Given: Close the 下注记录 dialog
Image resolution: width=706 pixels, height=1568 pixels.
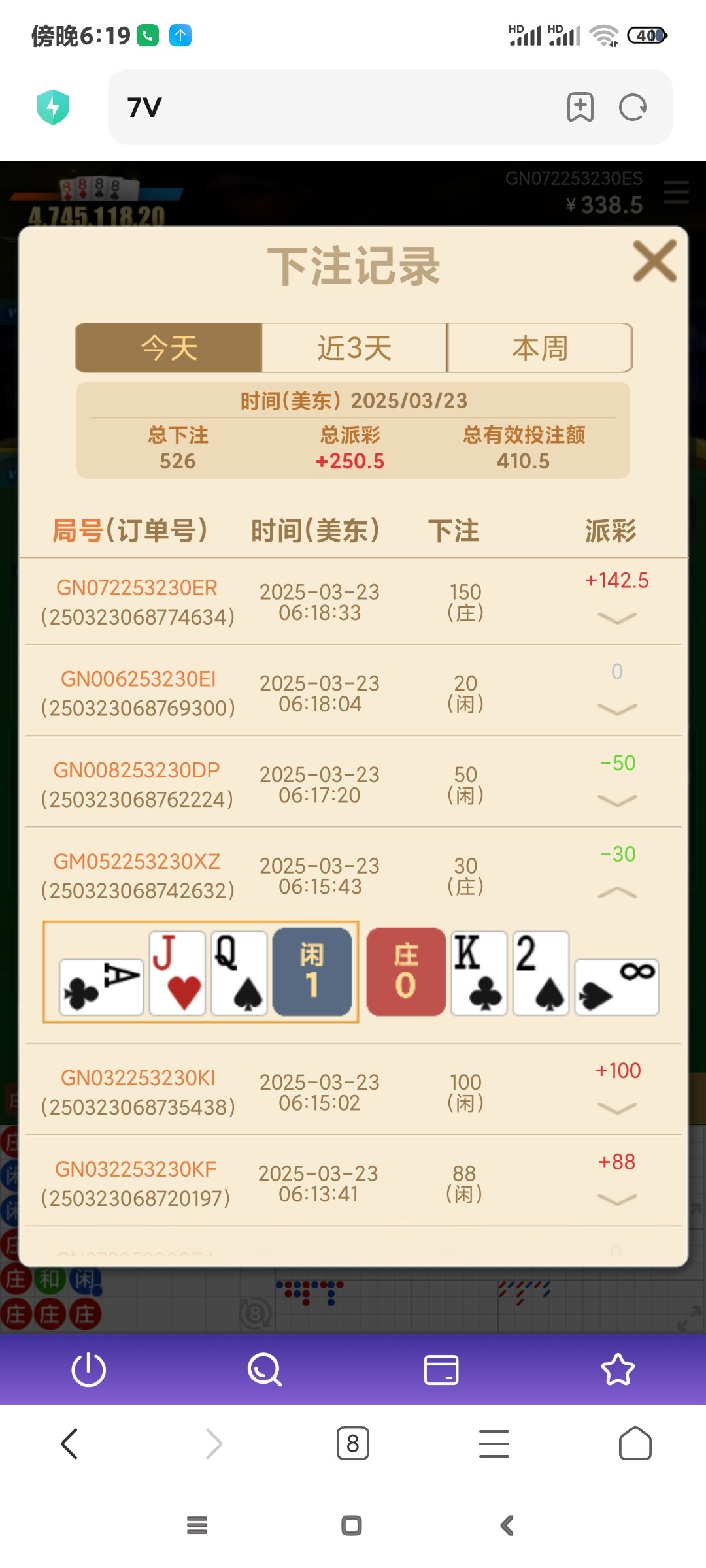Looking at the screenshot, I should (x=654, y=261).
